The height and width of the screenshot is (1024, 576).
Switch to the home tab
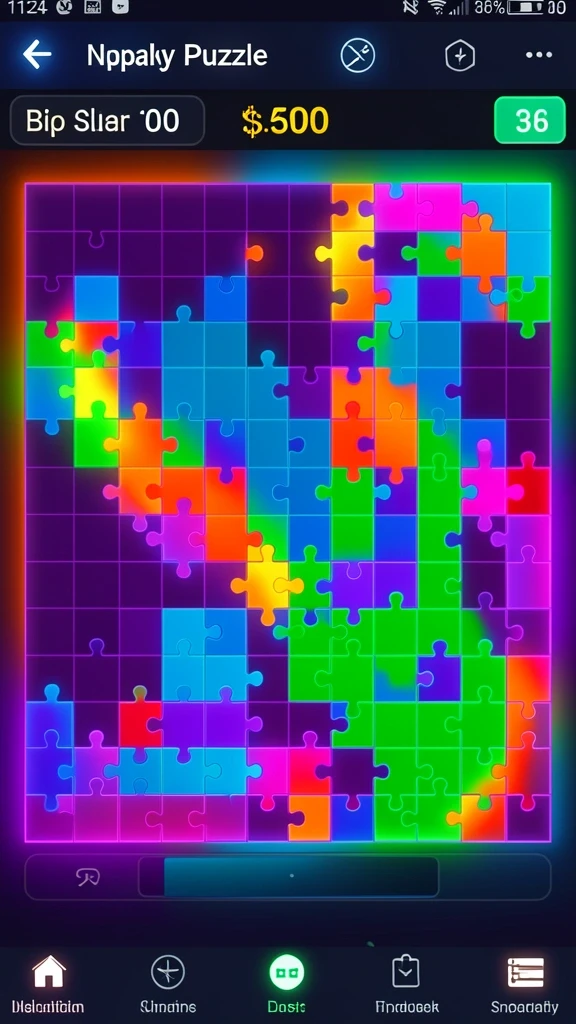click(48, 985)
